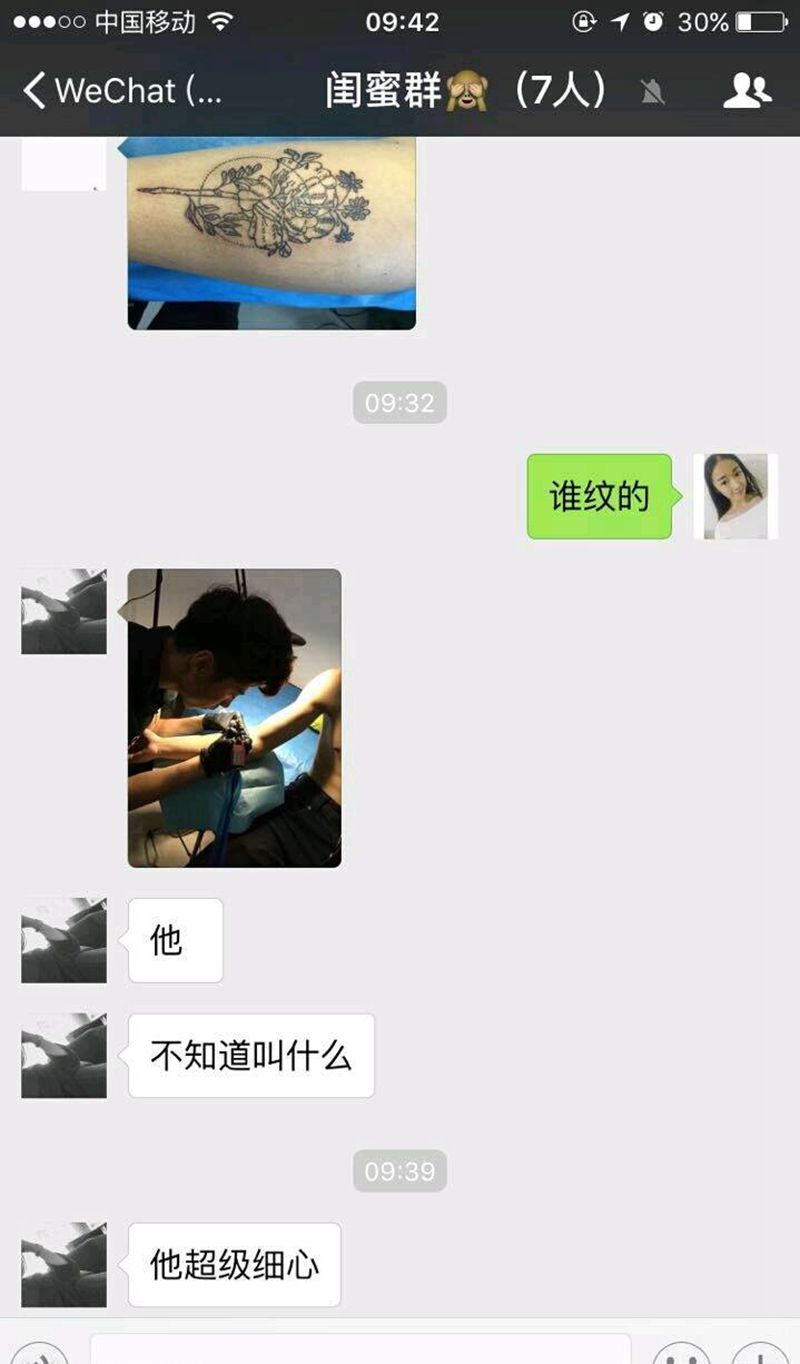The width and height of the screenshot is (800, 1364).
Task: Open sender's avatar next to 他超级细心
Action: pyautogui.click(x=64, y=1264)
